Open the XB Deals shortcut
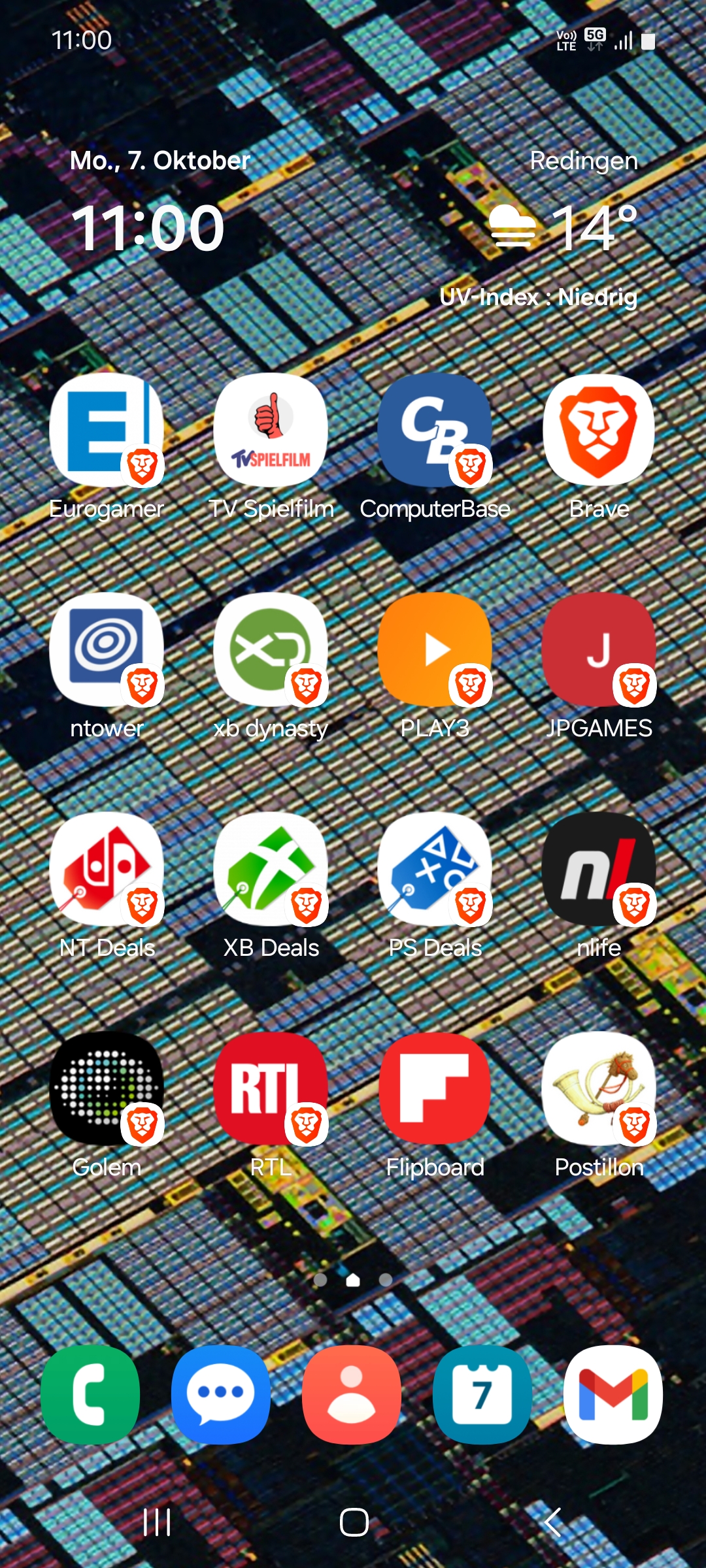Viewport: 706px width, 1568px height. pos(271,870)
